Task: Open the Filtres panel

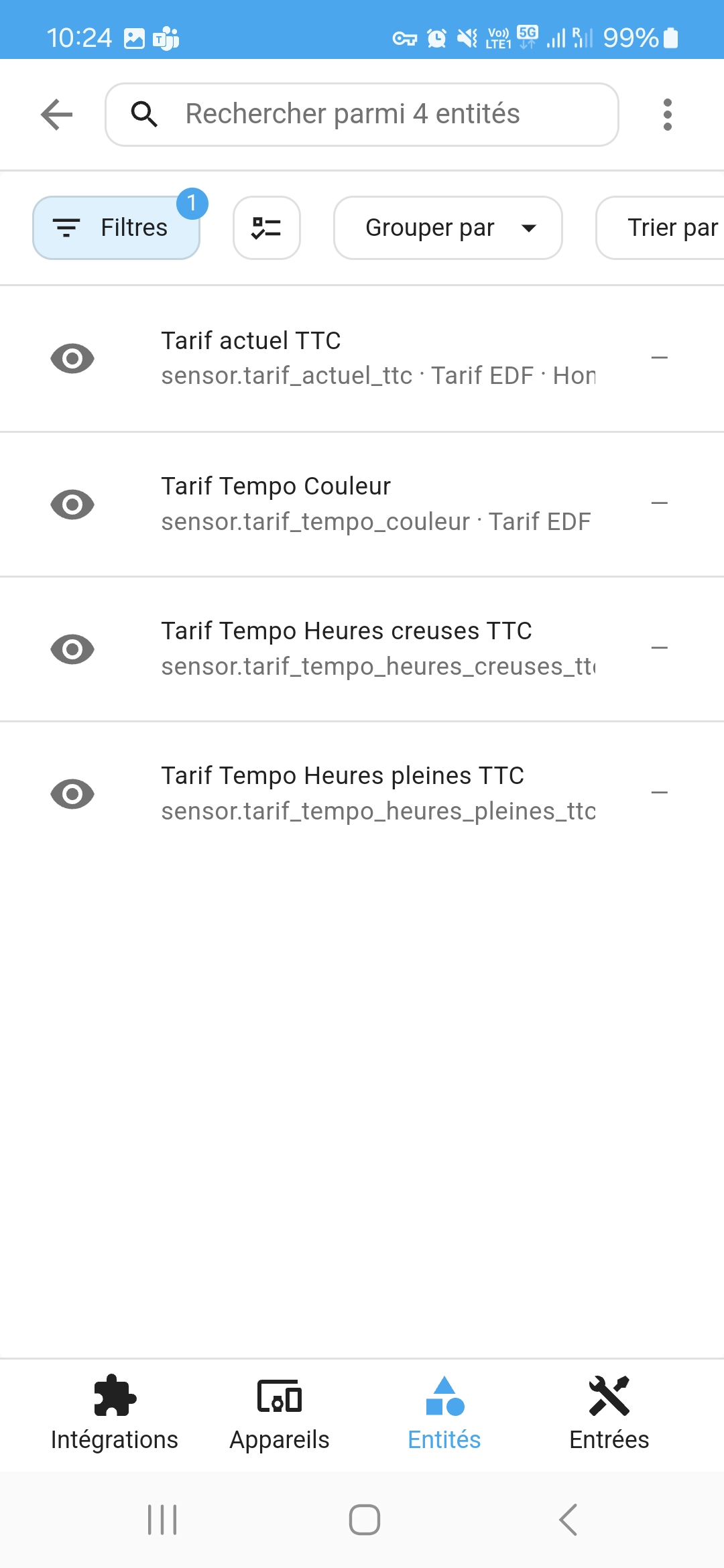Action: point(117,228)
